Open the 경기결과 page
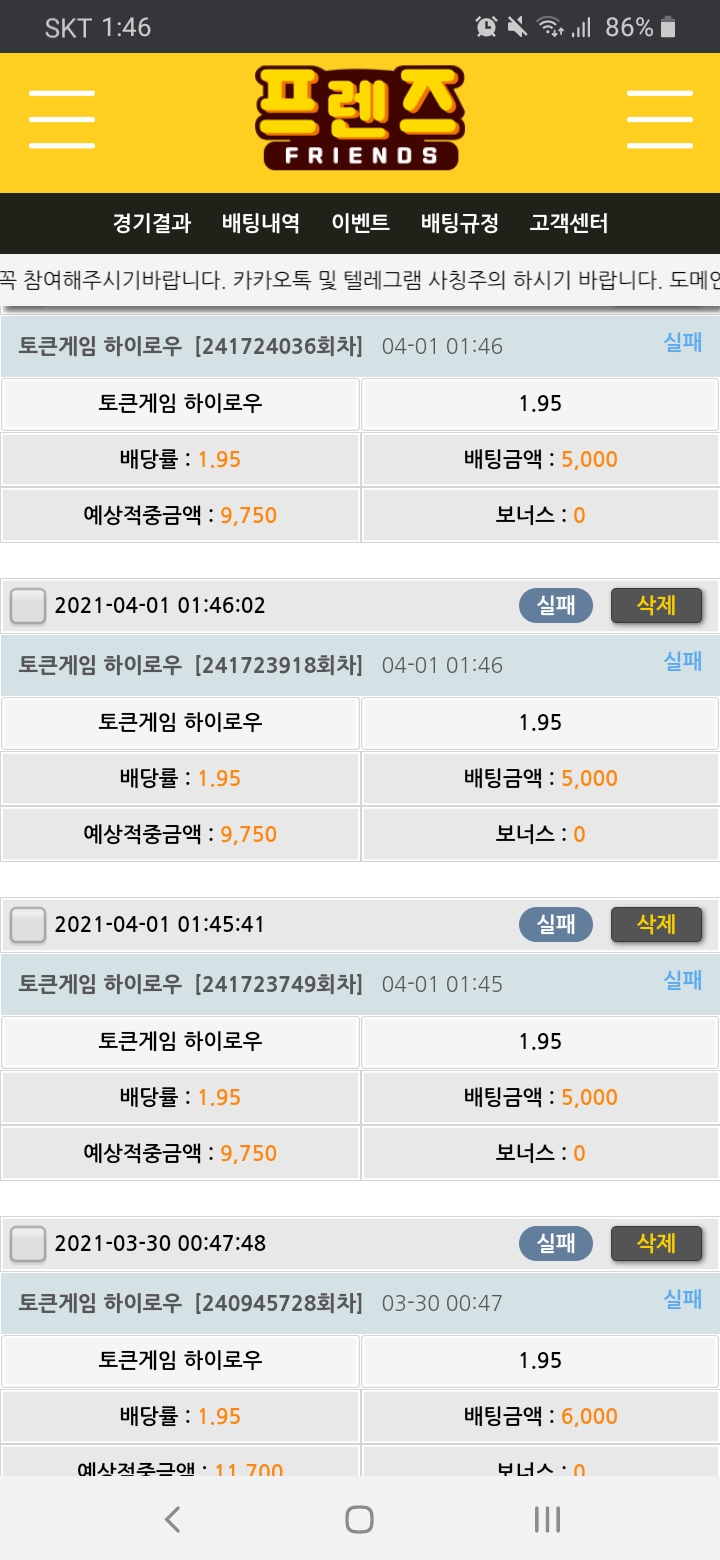 pos(152,223)
